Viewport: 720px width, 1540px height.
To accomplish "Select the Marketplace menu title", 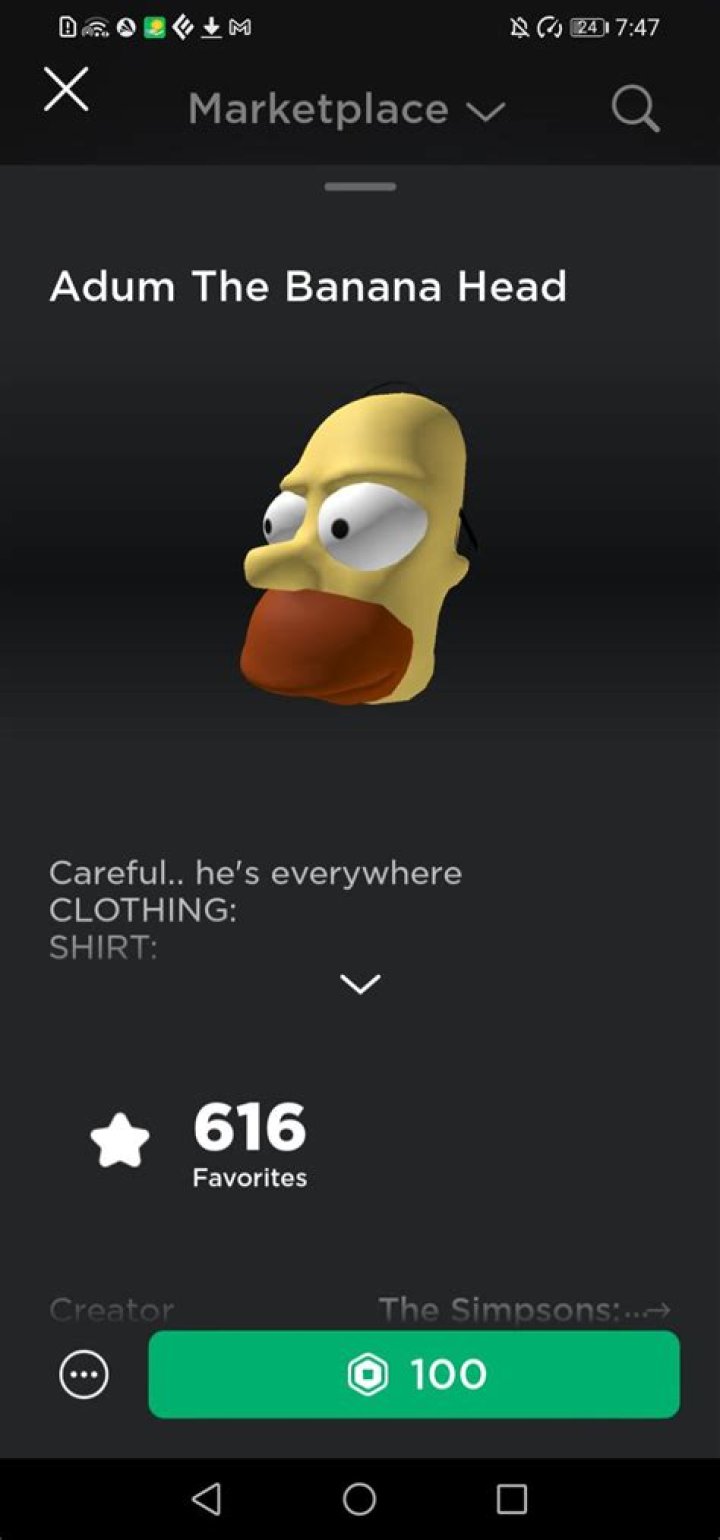I will point(317,110).
